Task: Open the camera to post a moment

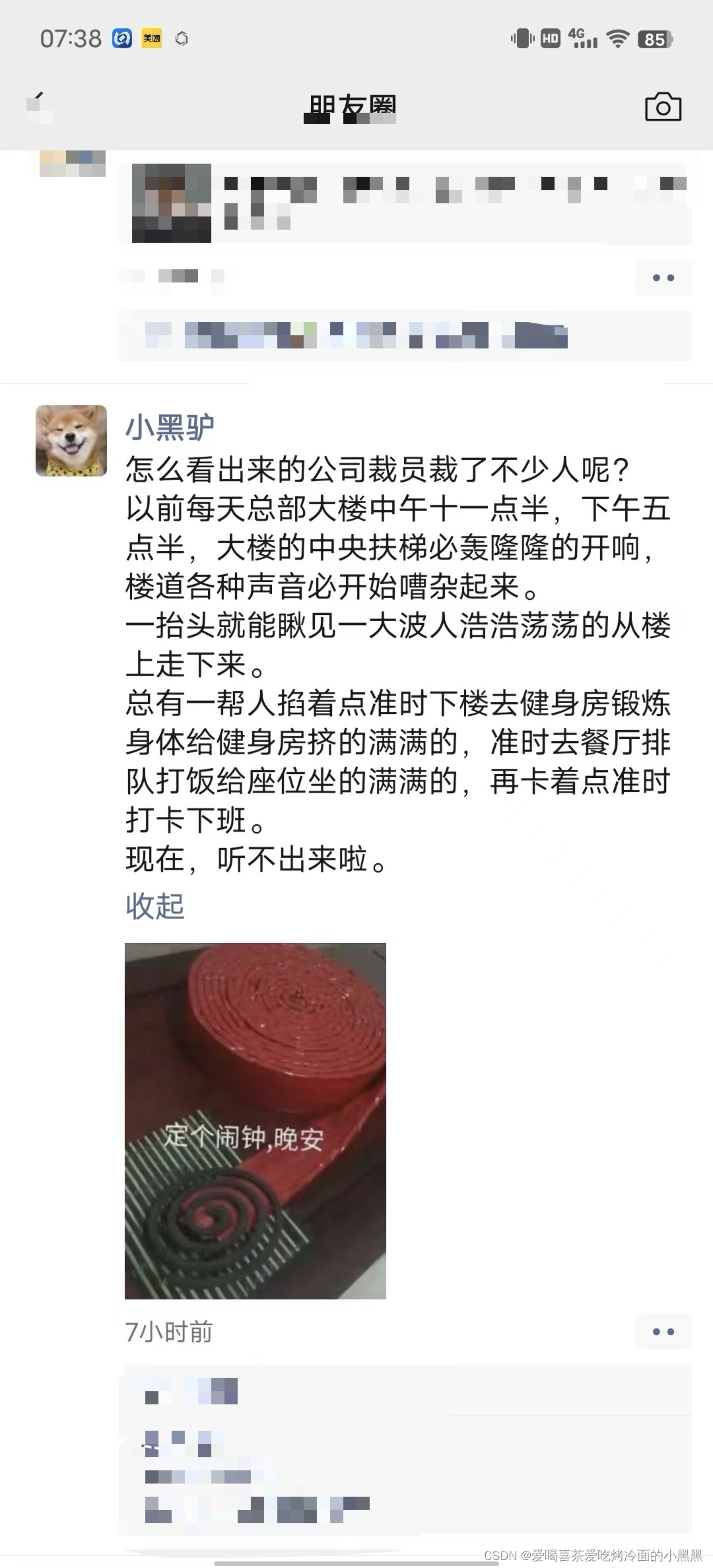Action: [663, 108]
